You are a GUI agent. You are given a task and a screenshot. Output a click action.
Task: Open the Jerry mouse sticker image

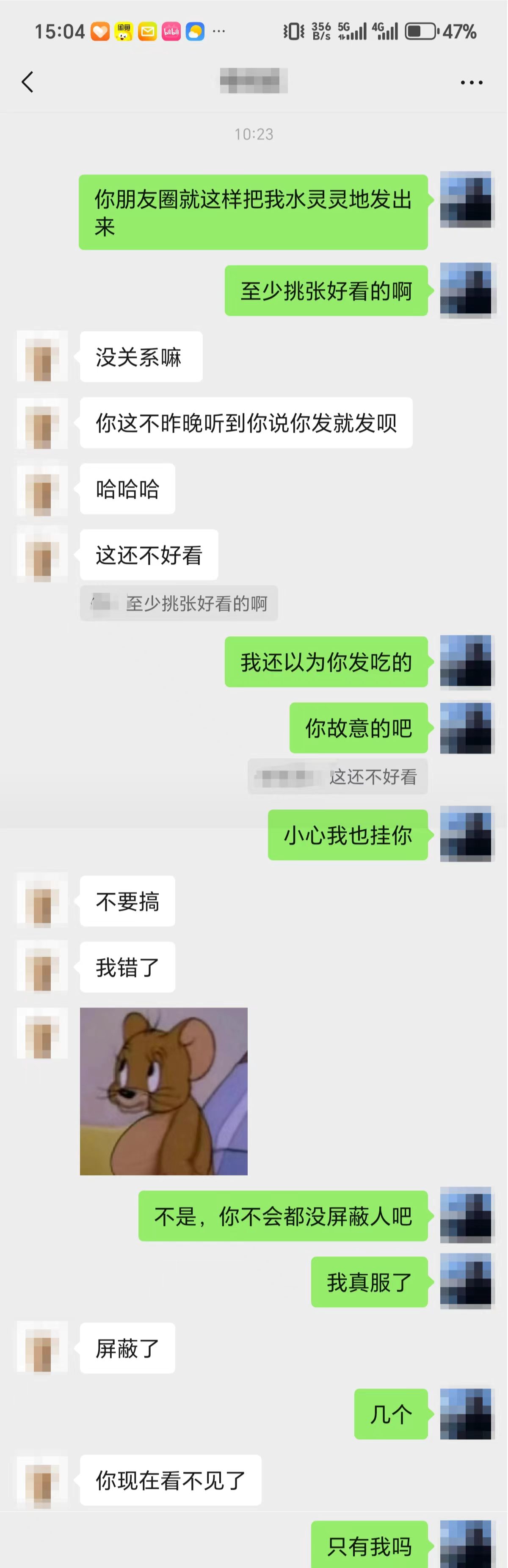tap(164, 1091)
